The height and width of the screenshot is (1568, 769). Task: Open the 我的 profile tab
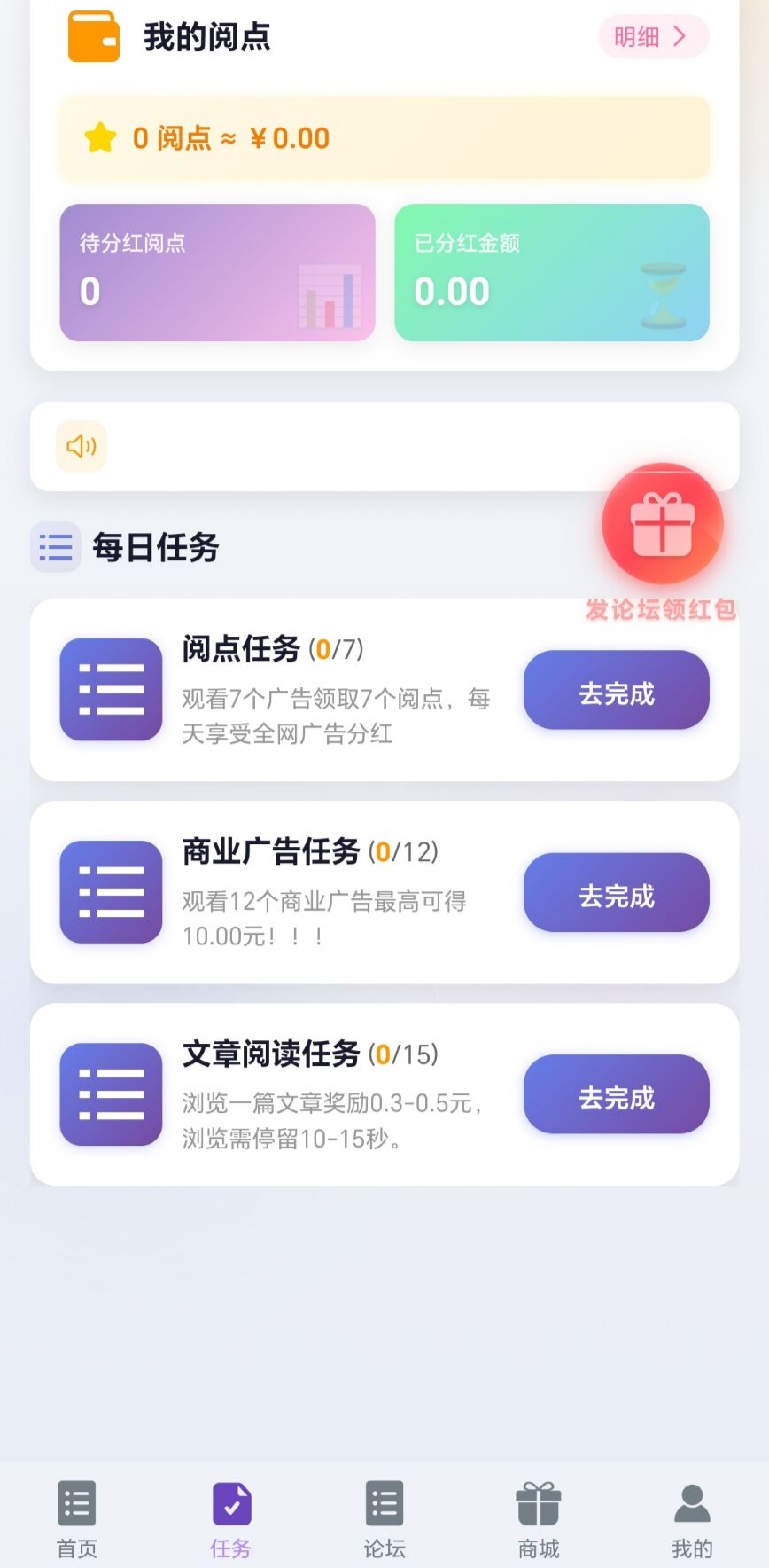click(x=691, y=1515)
